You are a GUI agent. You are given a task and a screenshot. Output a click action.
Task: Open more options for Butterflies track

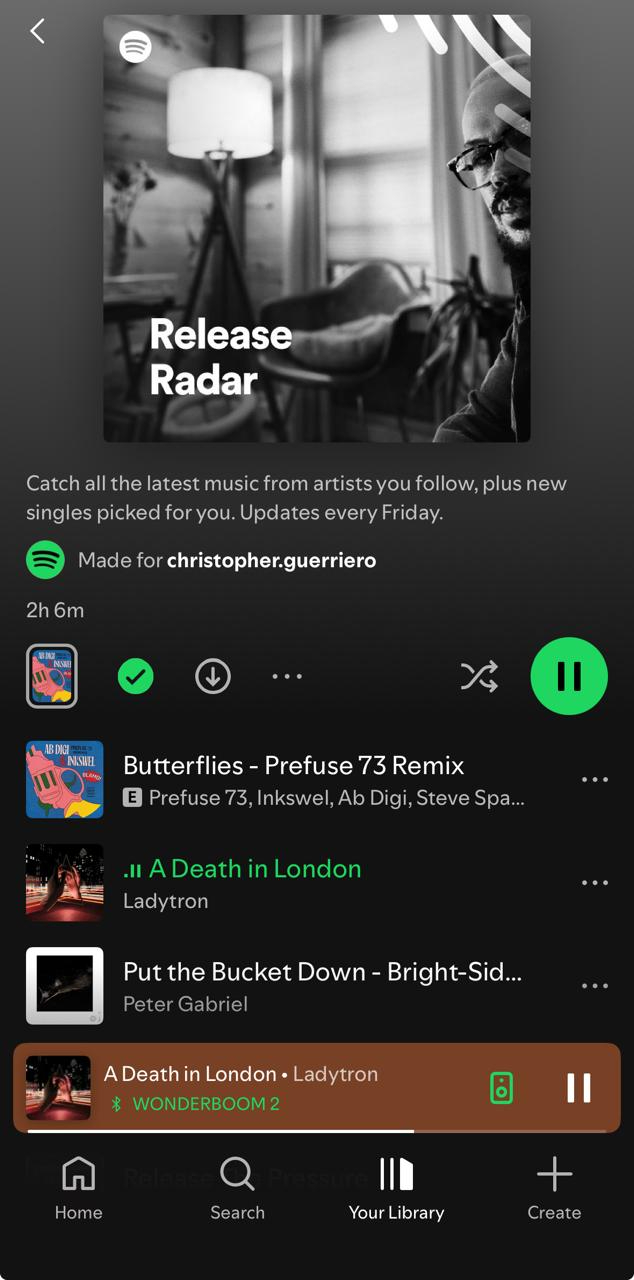point(595,780)
